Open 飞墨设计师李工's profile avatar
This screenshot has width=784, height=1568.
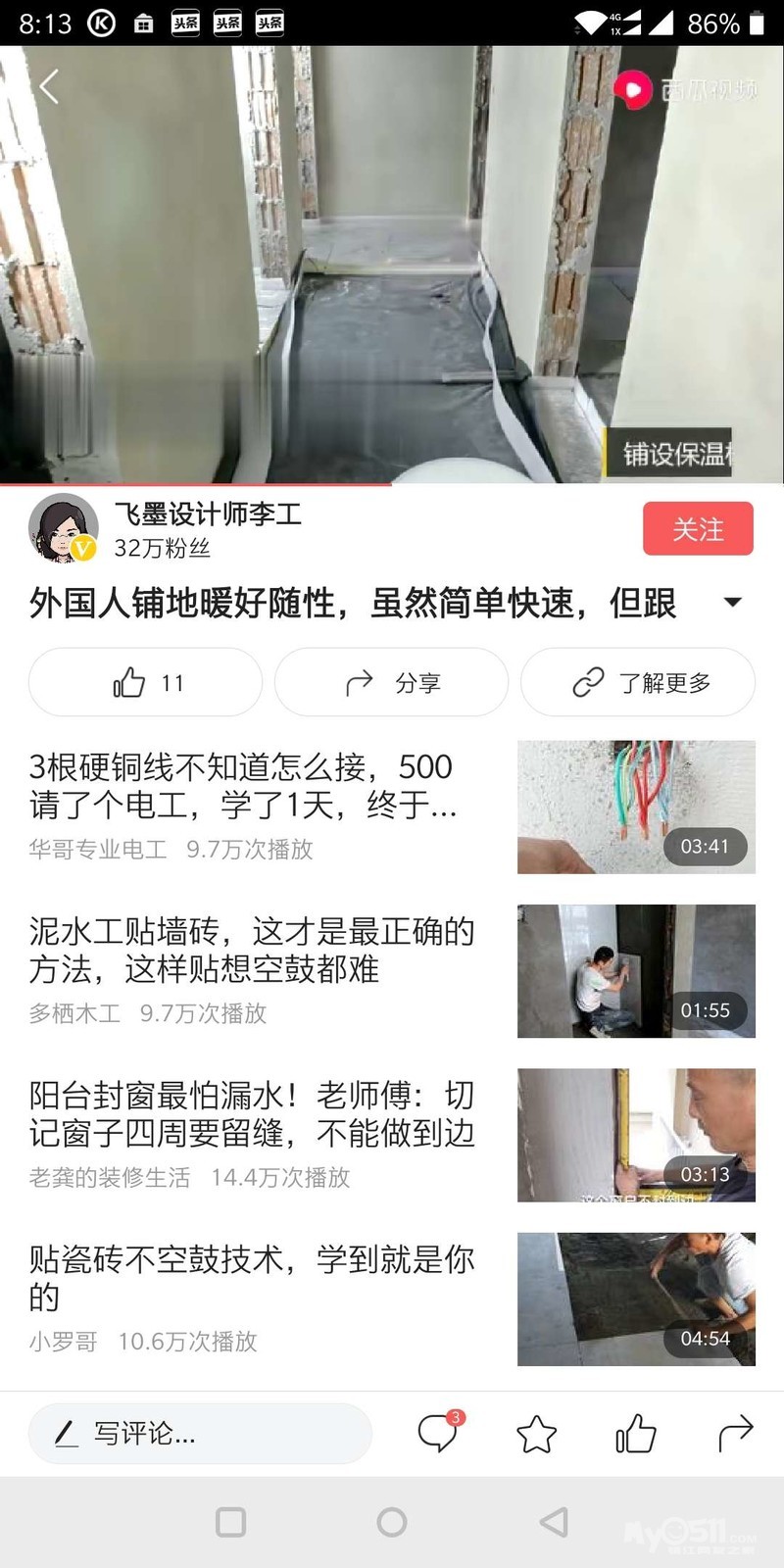click(x=63, y=528)
